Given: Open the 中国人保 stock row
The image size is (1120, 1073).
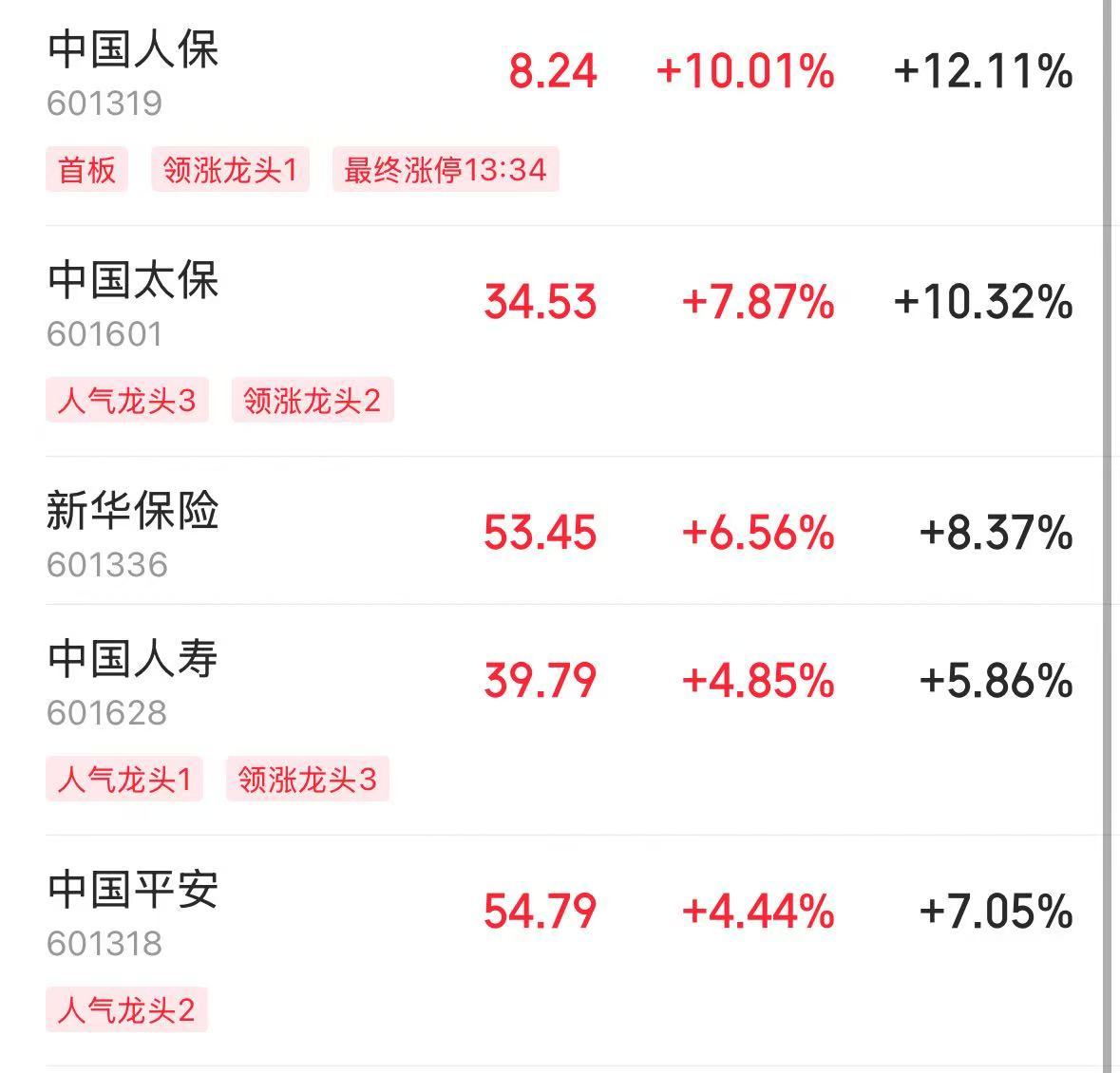Looking at the screenshot, I should coord(133,51).
